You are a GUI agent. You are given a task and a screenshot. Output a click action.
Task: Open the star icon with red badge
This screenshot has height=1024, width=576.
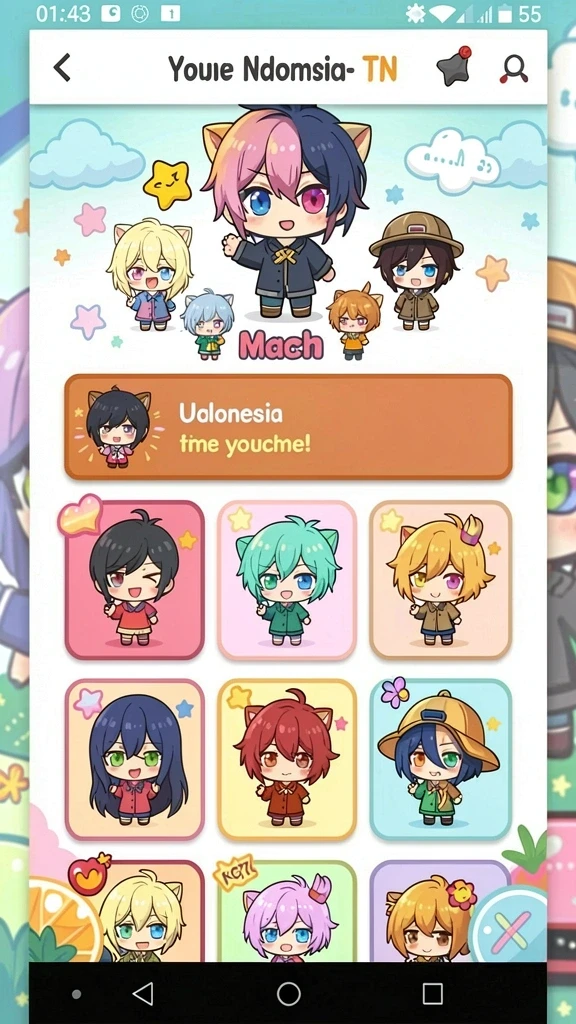455,67
